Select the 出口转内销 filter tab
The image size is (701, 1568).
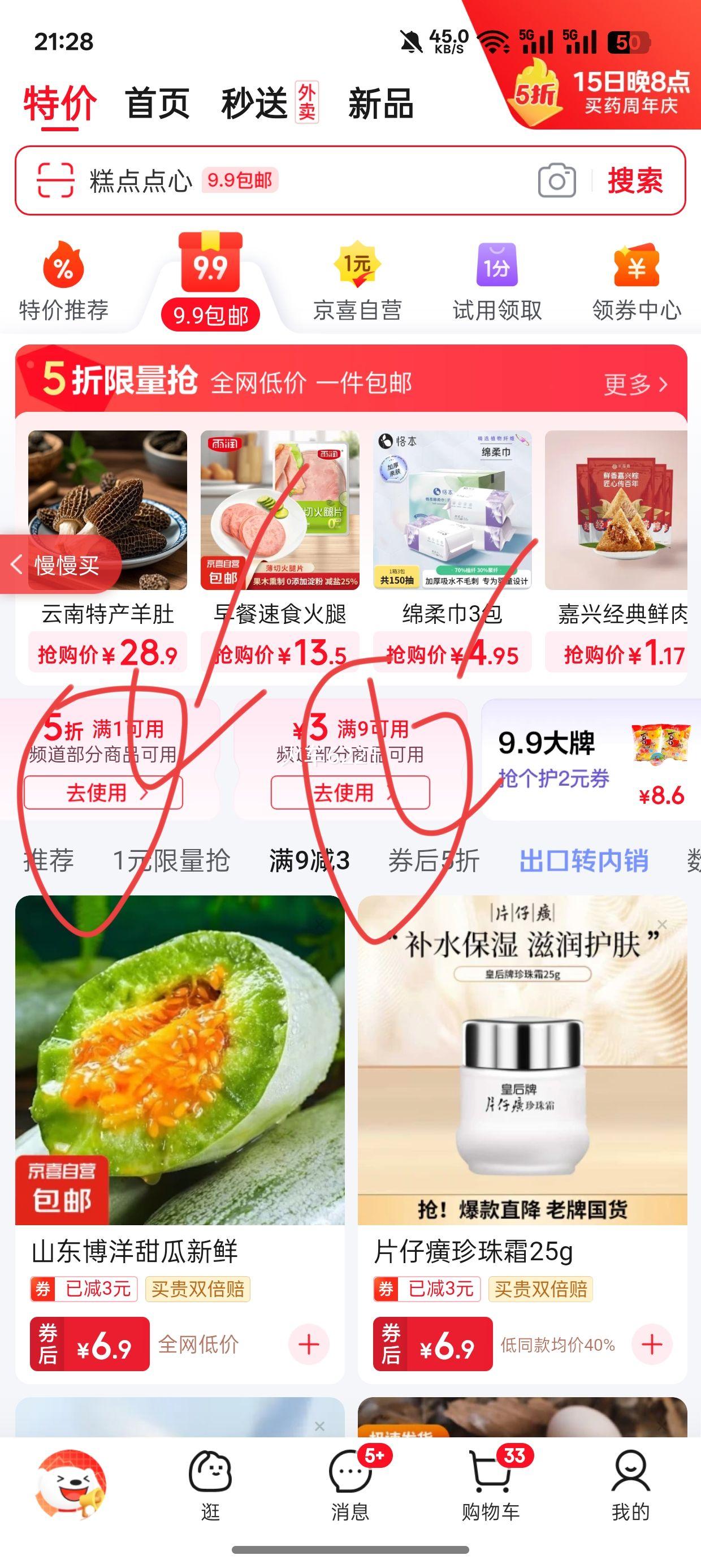click(583, 861)
